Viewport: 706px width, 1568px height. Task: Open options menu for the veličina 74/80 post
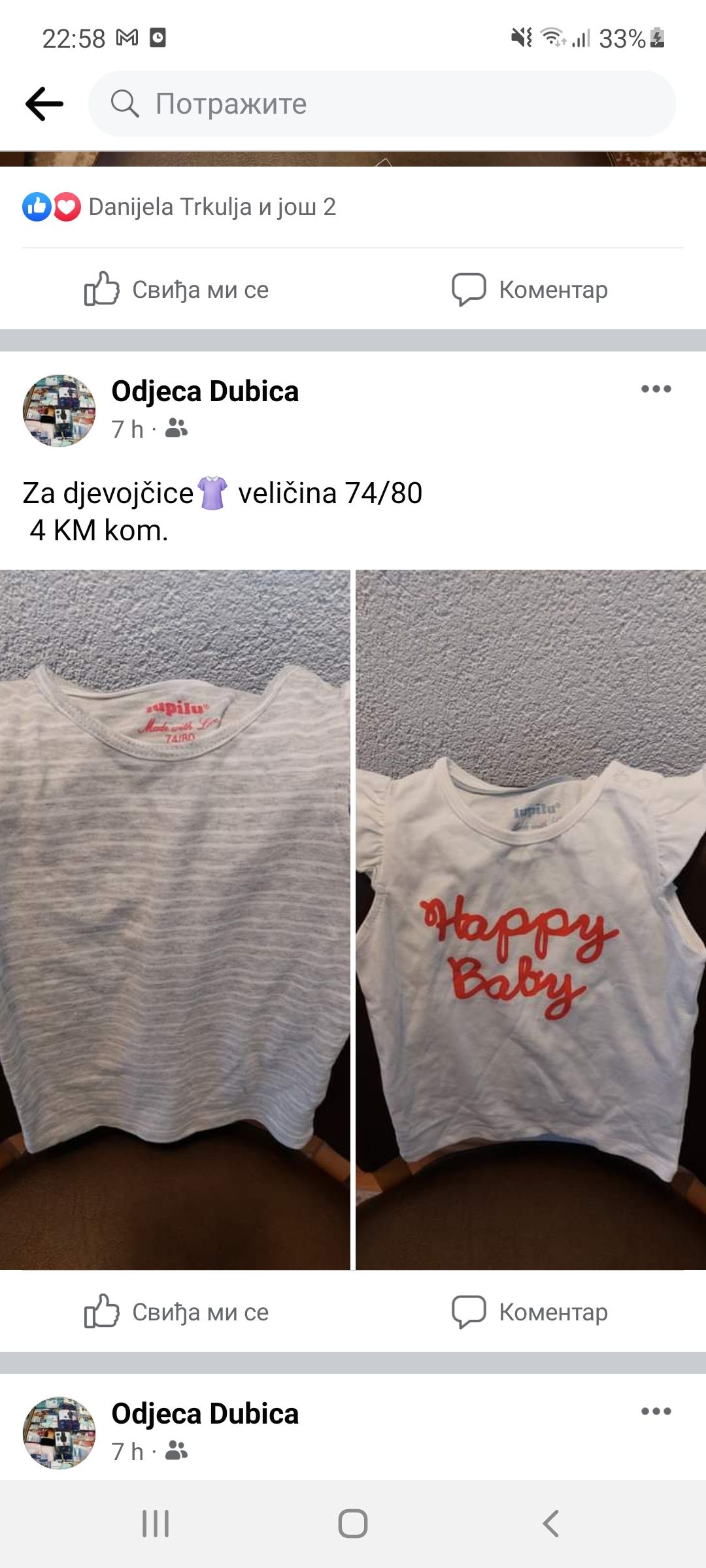656,389
